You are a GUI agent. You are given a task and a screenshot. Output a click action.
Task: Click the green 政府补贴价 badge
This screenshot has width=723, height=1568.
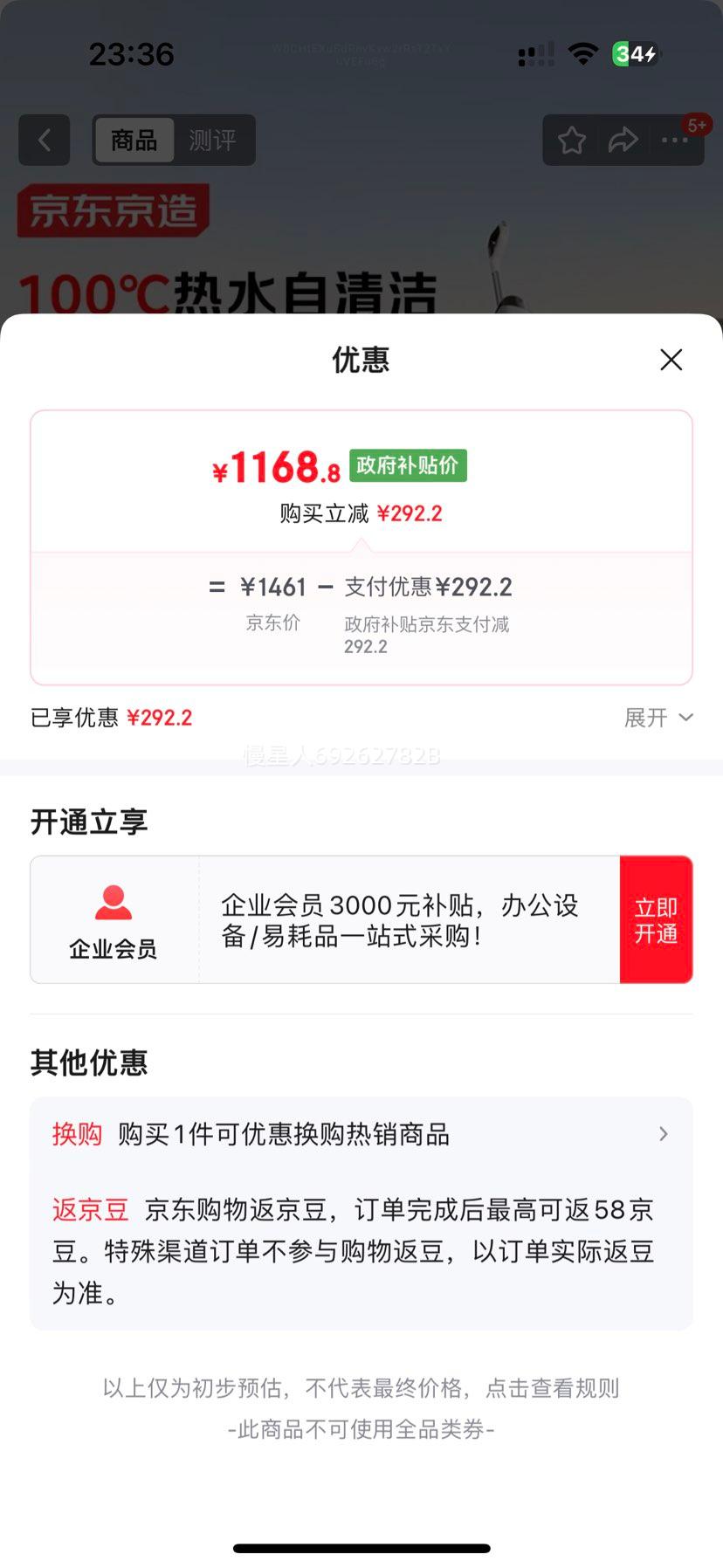[x=407, y=466]
